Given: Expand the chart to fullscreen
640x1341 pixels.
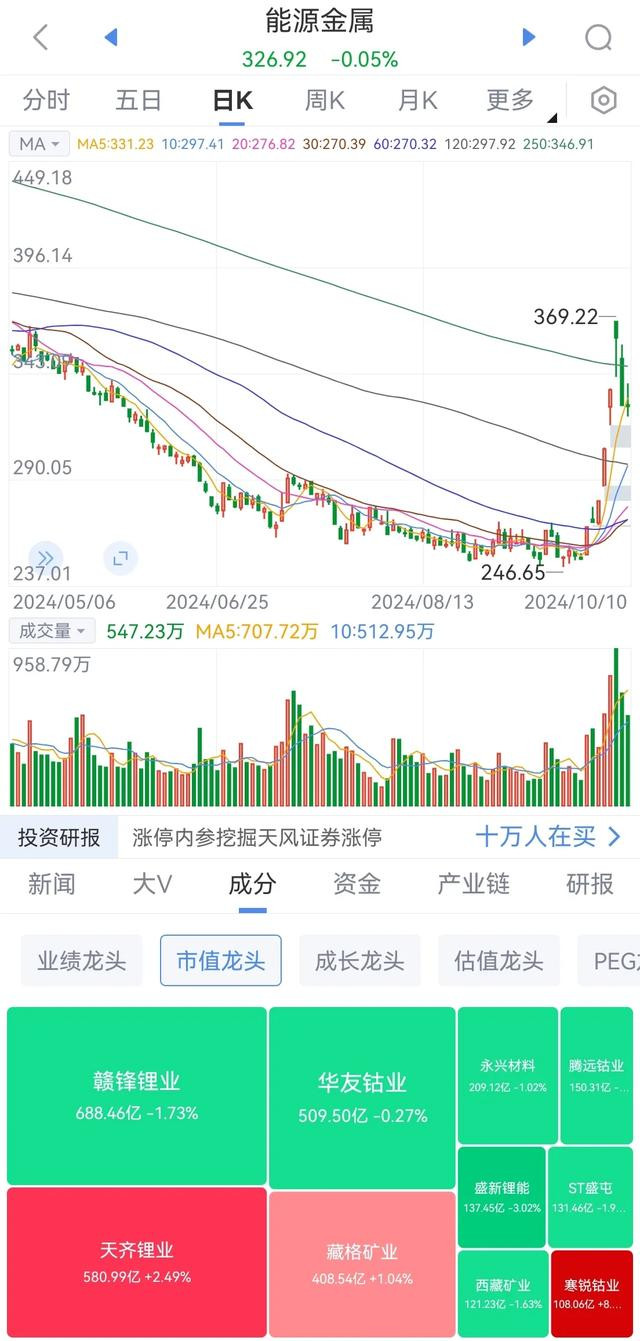Looking at the screenshot, I should (x=119, y=558).
